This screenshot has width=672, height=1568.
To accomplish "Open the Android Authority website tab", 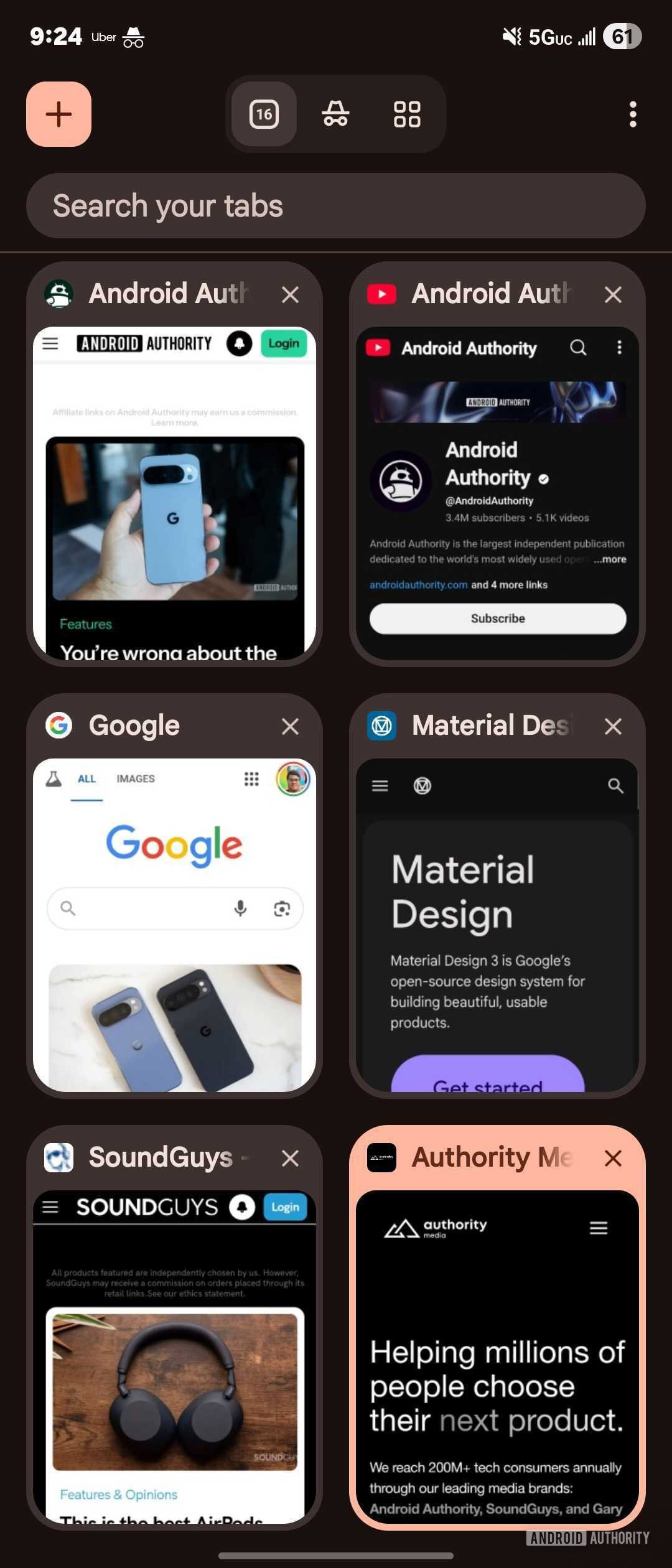I will pos(174,492).
